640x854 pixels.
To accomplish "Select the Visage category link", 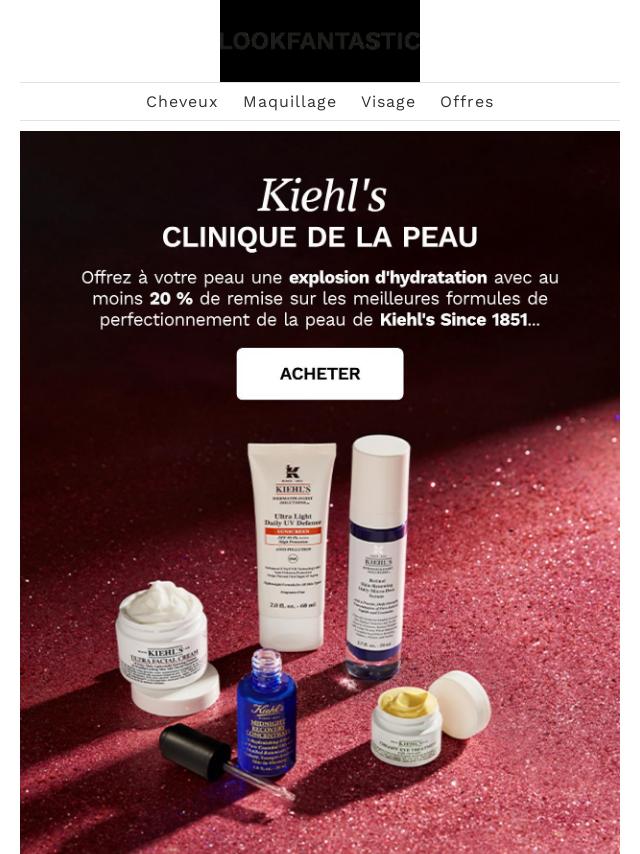I will [x=388, y=102].
